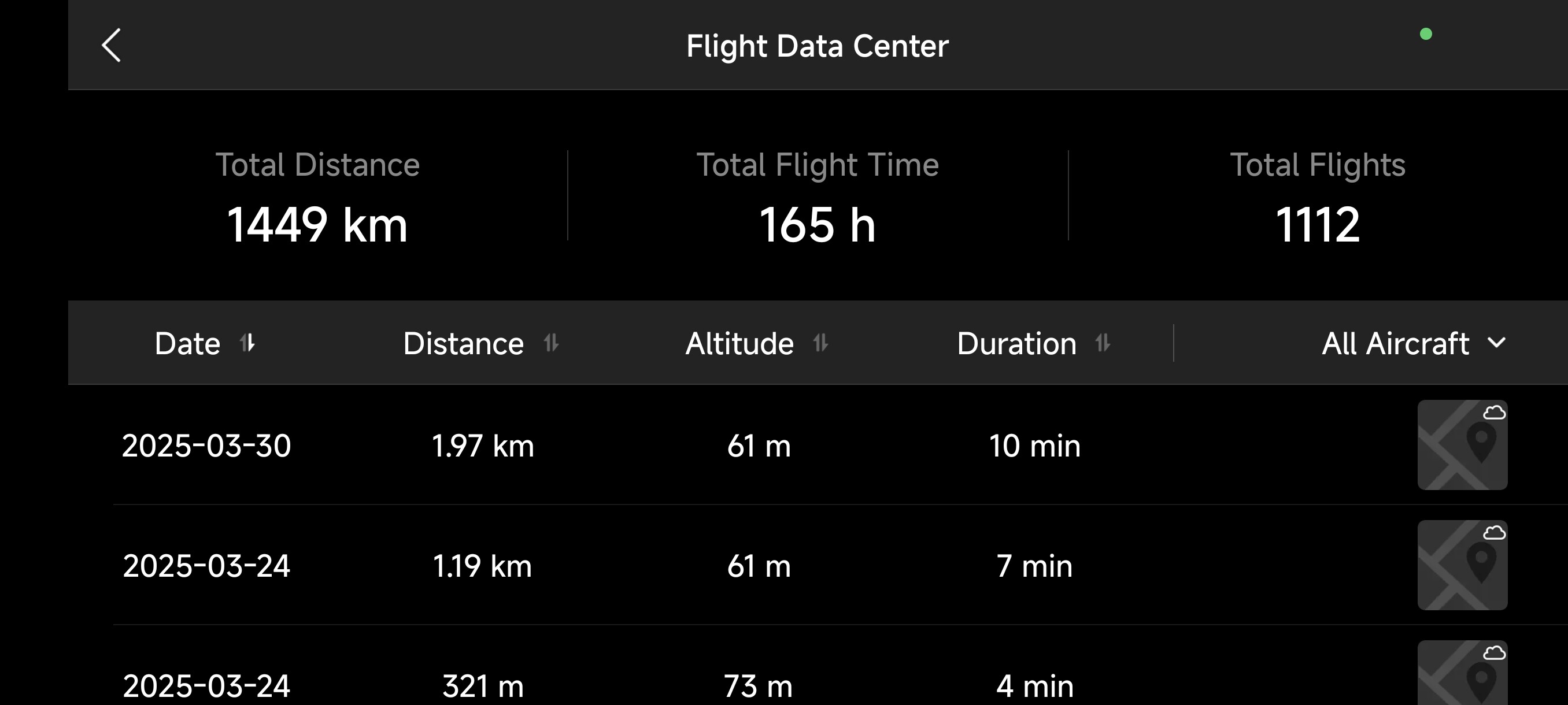Sort flight records by Altitude

[x=756, y=344]
